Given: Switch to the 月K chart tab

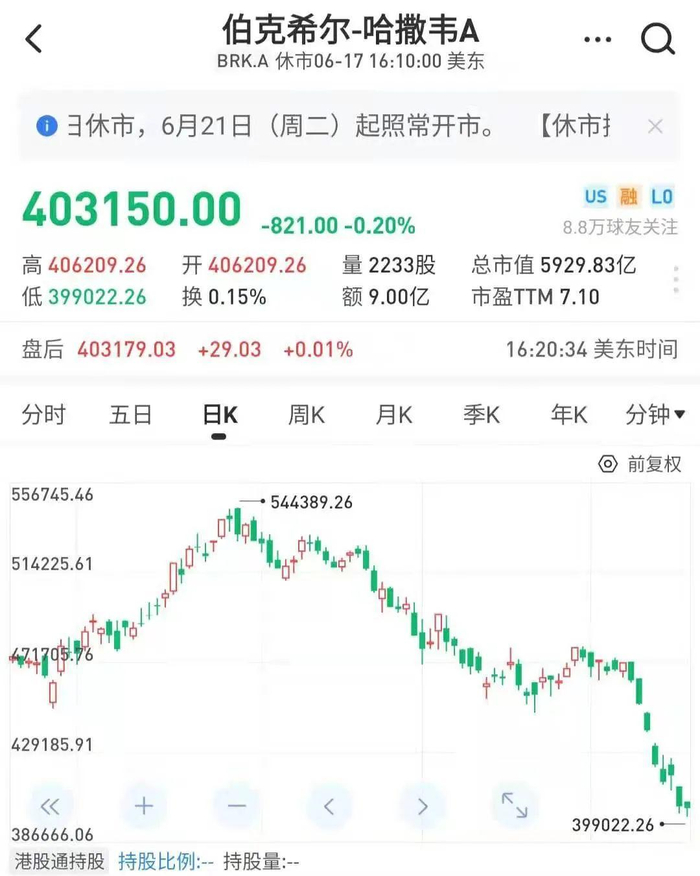Looking at the screenshot, I should (x=394, y=415).
